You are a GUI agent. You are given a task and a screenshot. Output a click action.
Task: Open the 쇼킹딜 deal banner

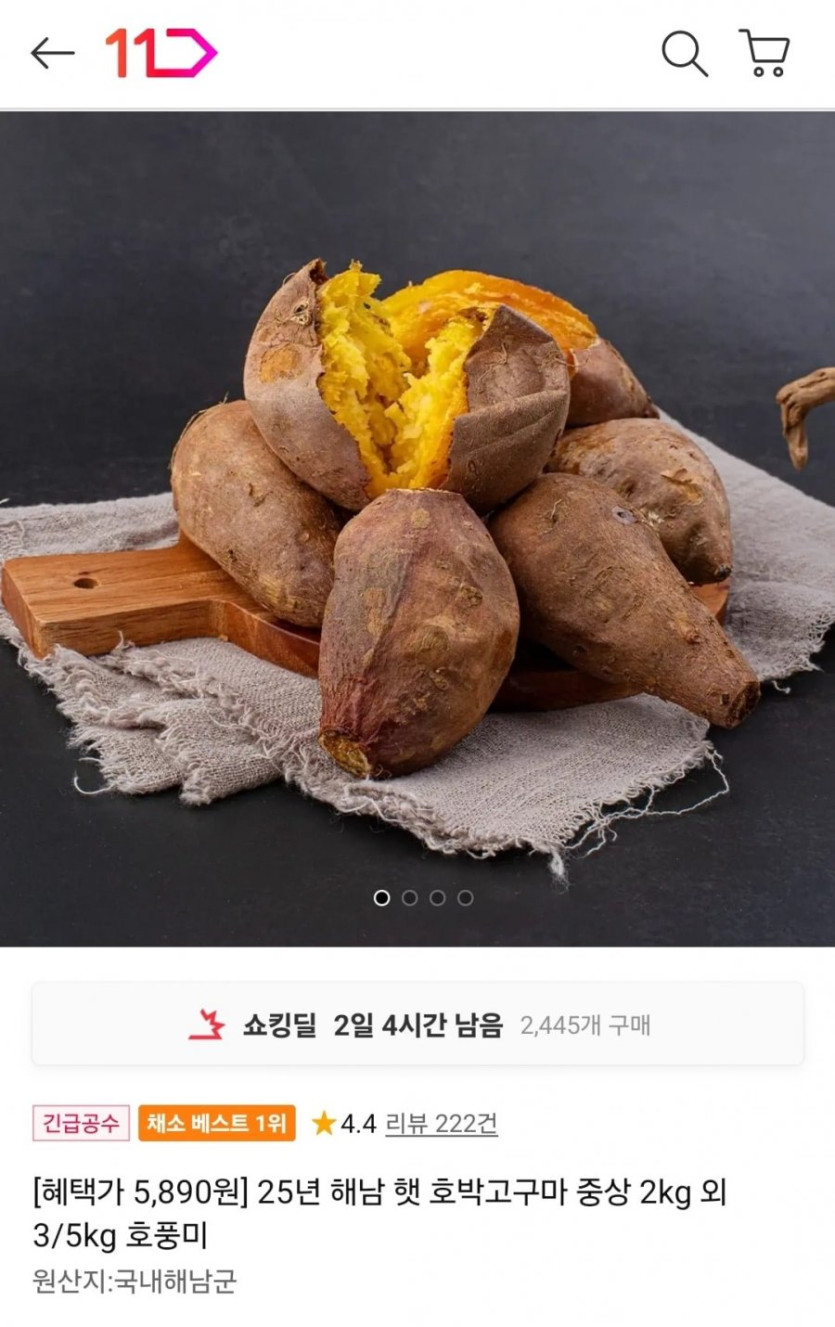click(417, 1024)
